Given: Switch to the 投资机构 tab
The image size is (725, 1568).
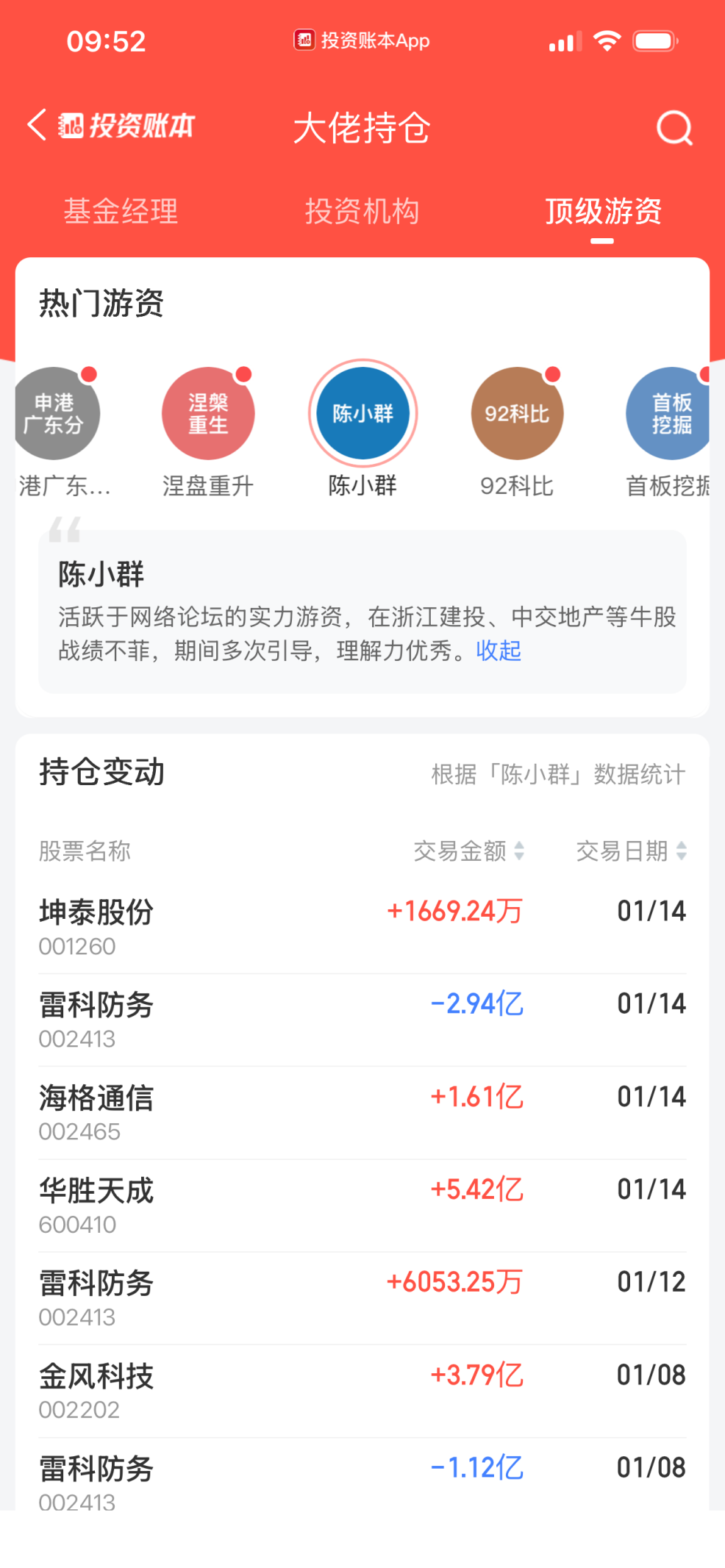Looking at the screenshot, I should click(363, 212).
